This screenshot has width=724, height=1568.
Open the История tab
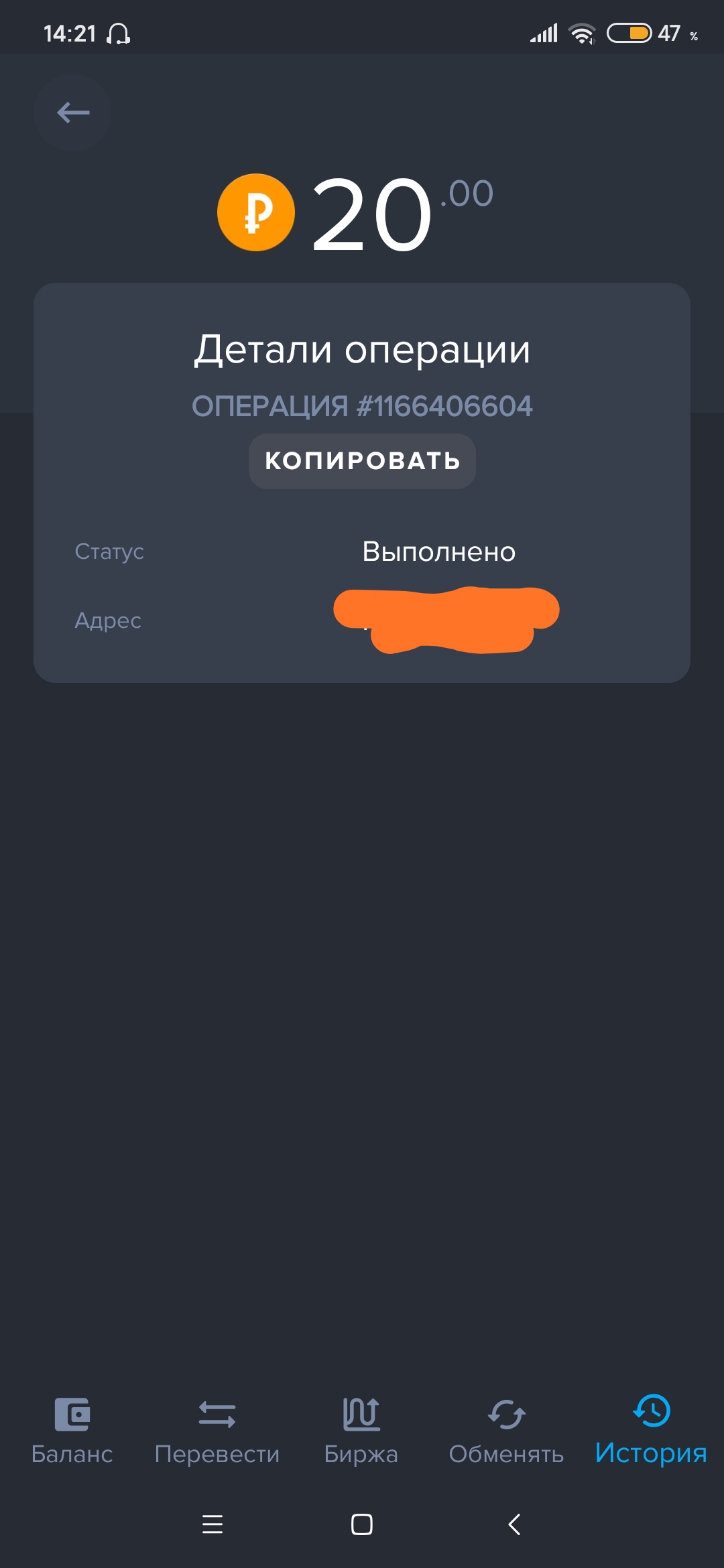coord(651,1430)
